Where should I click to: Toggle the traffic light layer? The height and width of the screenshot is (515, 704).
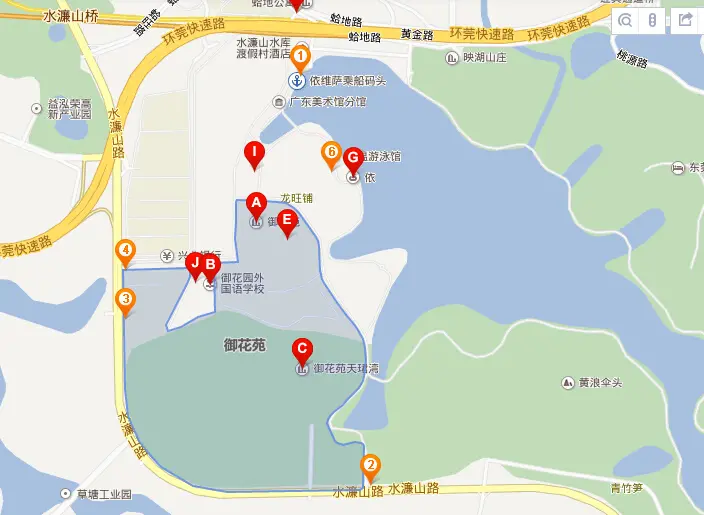pos(652,19)
